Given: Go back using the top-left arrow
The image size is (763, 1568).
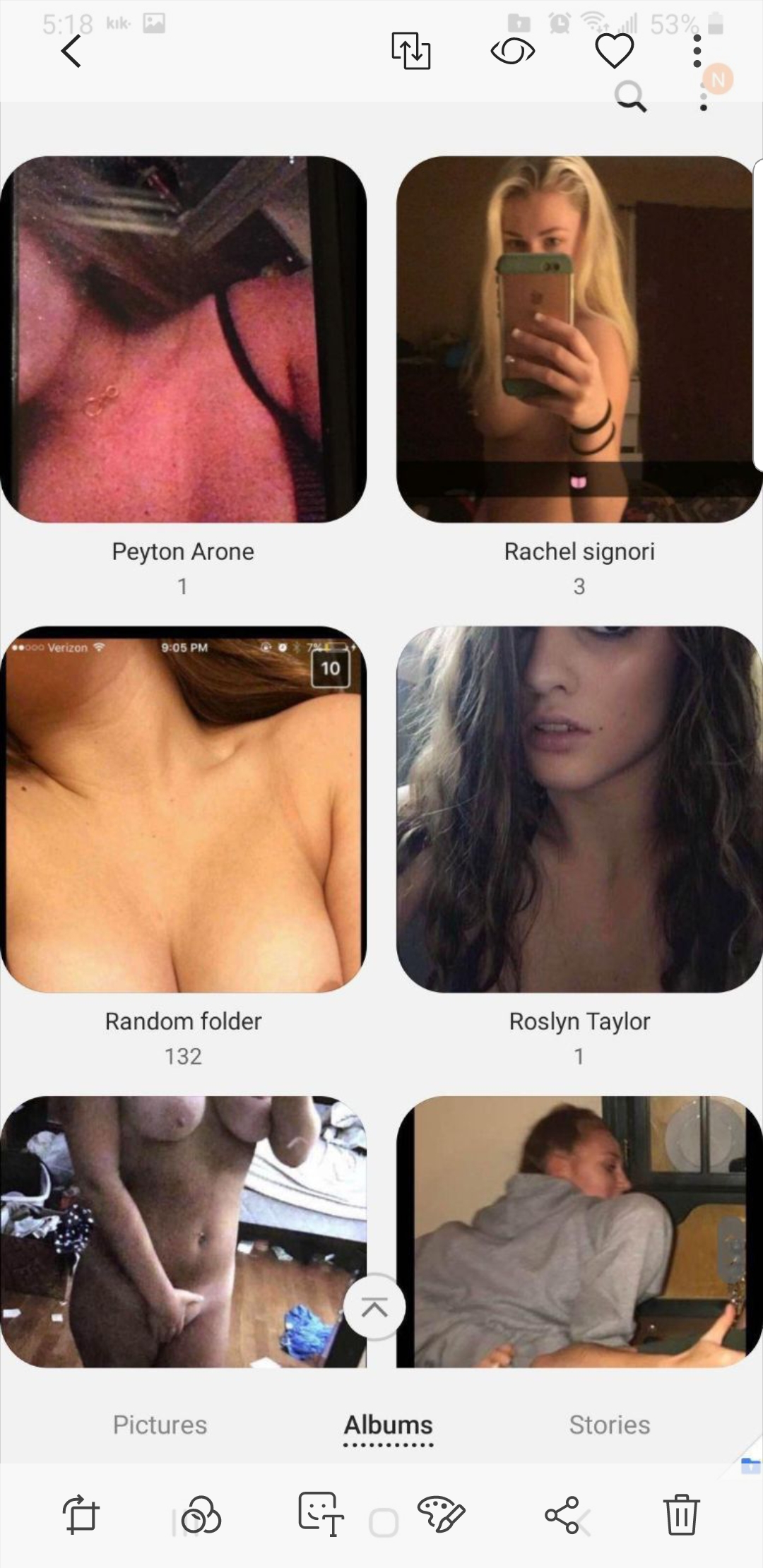Looking at the screenshot, I should (71, 52).
